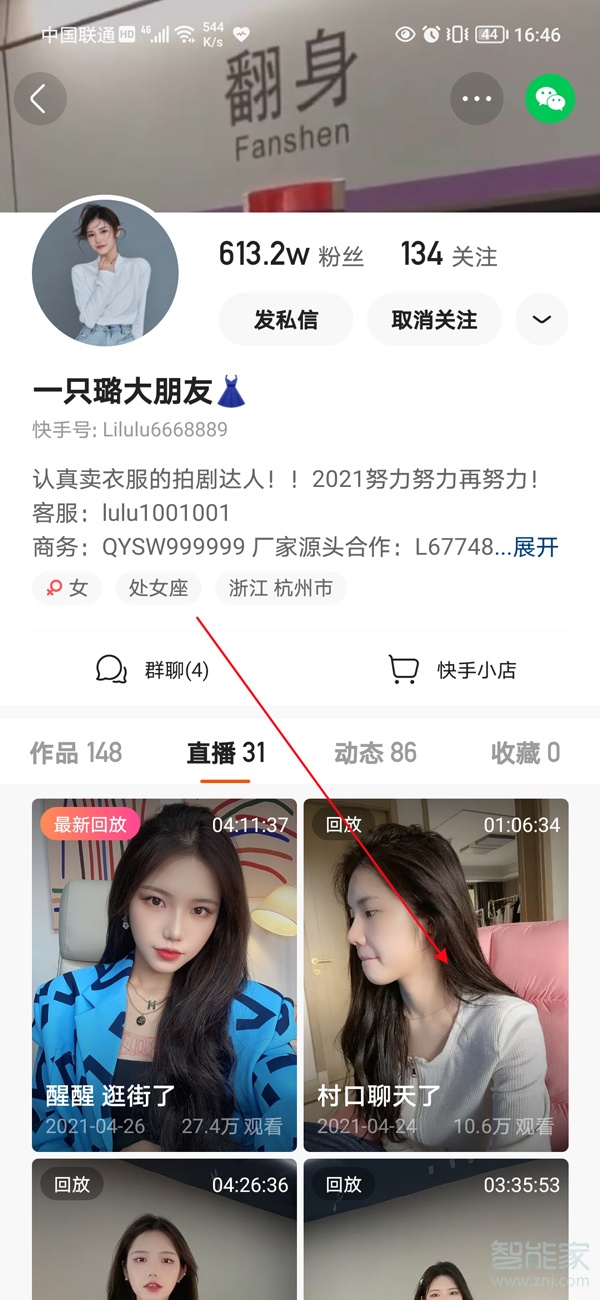
Task: Open the 村口聊天了 replay video
Action: coord(436,975)
